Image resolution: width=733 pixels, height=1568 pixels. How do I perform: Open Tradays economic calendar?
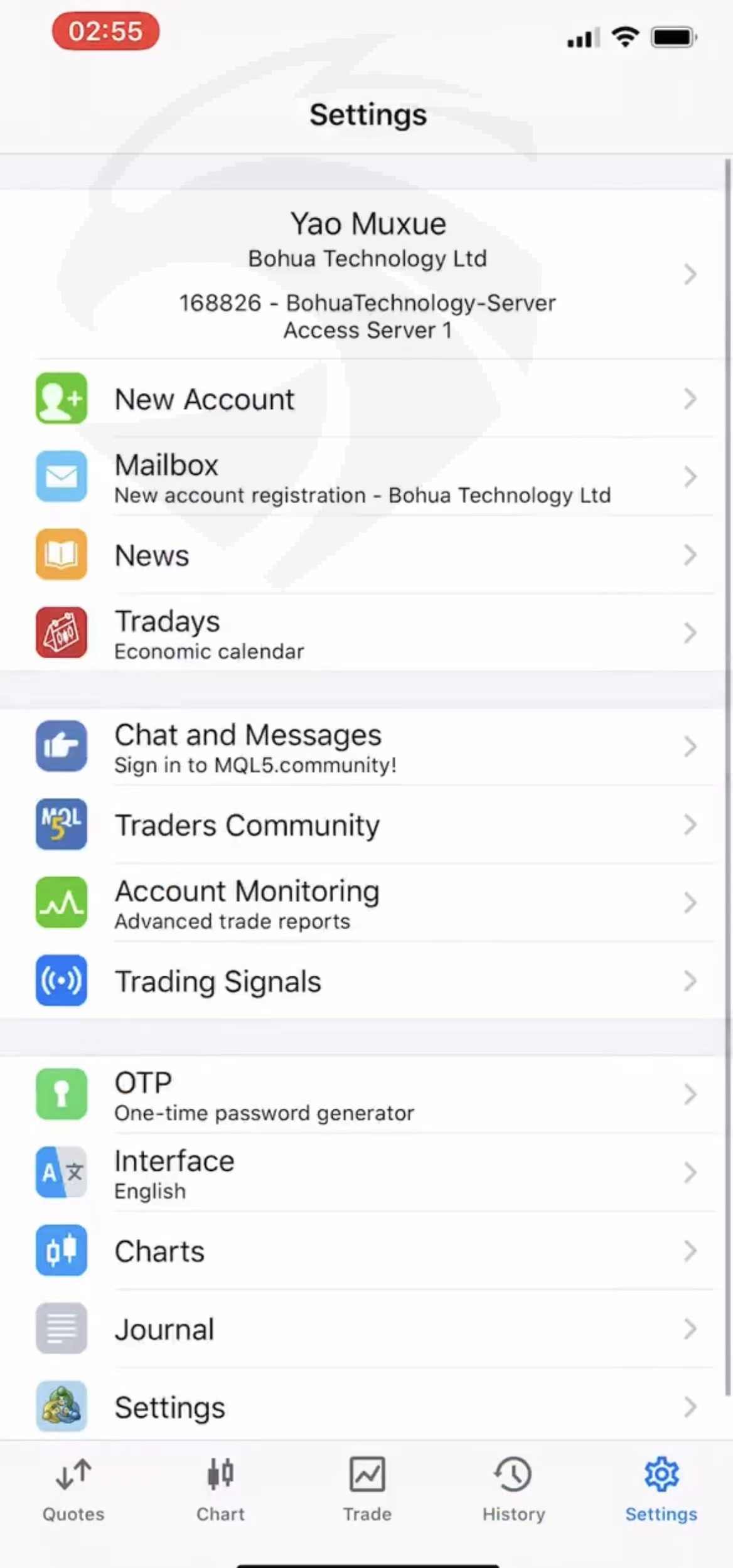tap(366, 632)
